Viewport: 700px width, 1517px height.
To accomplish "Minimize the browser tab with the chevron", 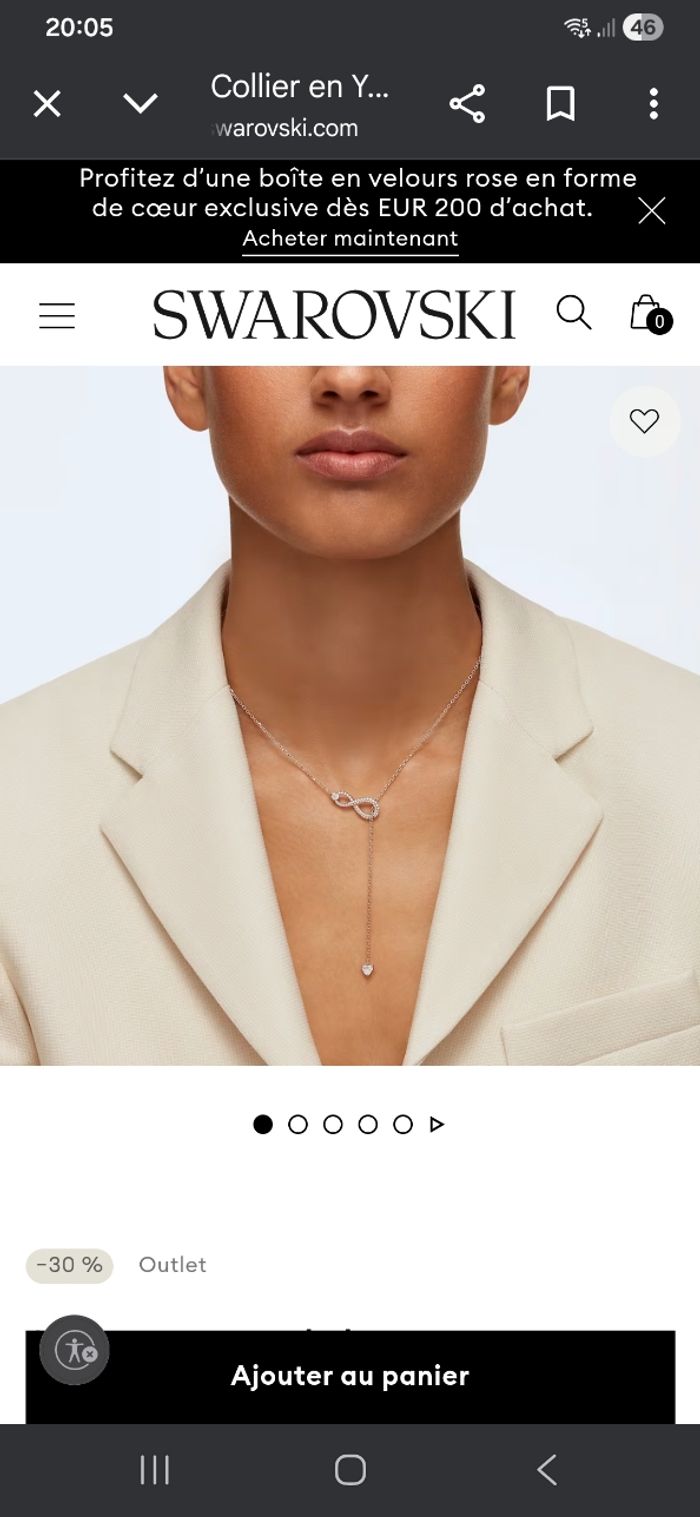I will tap(140, 103).
